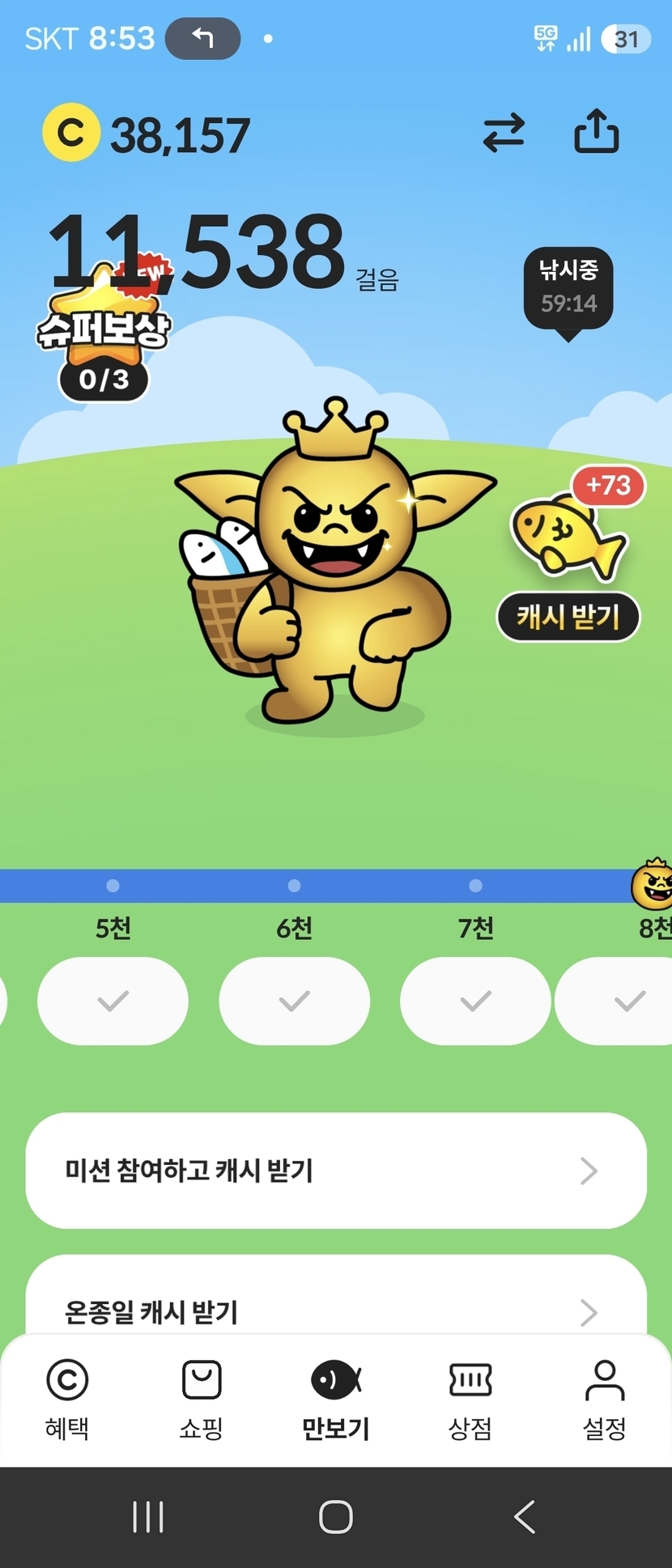Tap the 캐시 받기 button
The height and width of the screenshot is (1568, 672).
click(x=568, y=618)
